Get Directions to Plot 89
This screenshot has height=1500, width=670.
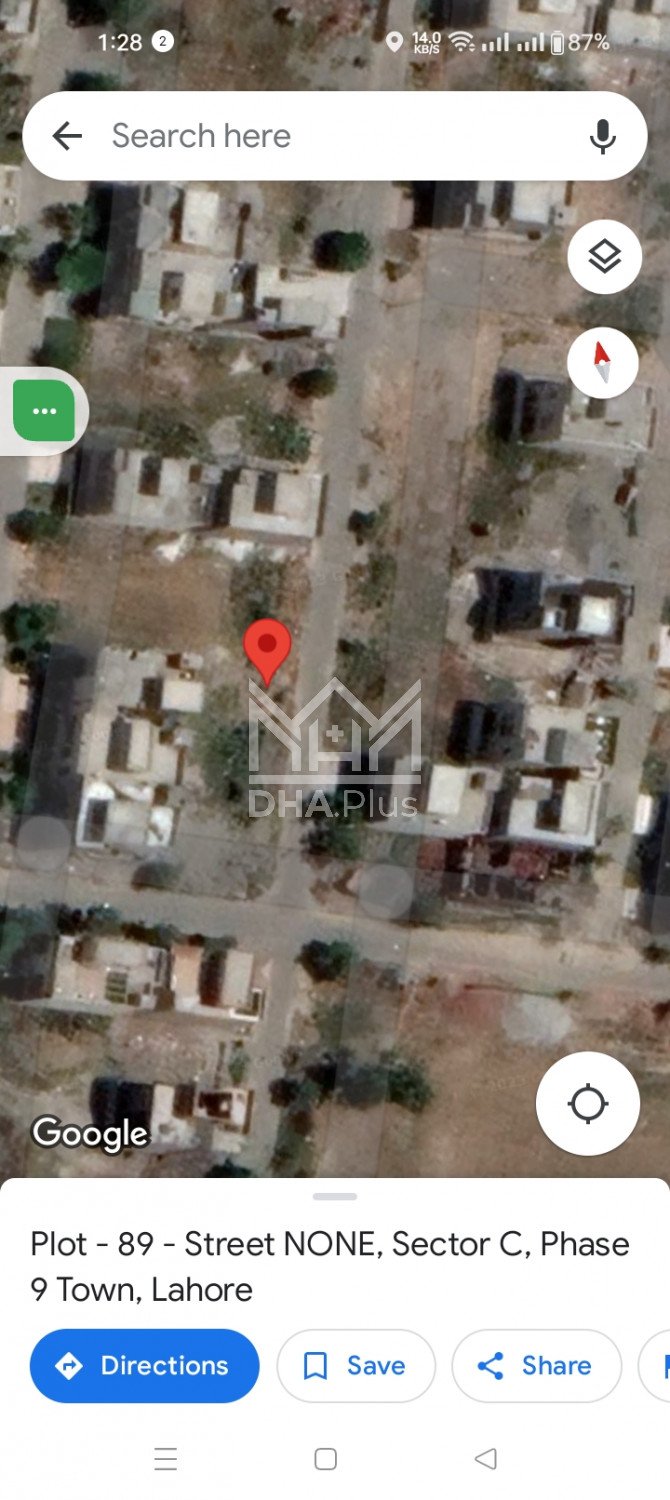tap(145, 1366)
